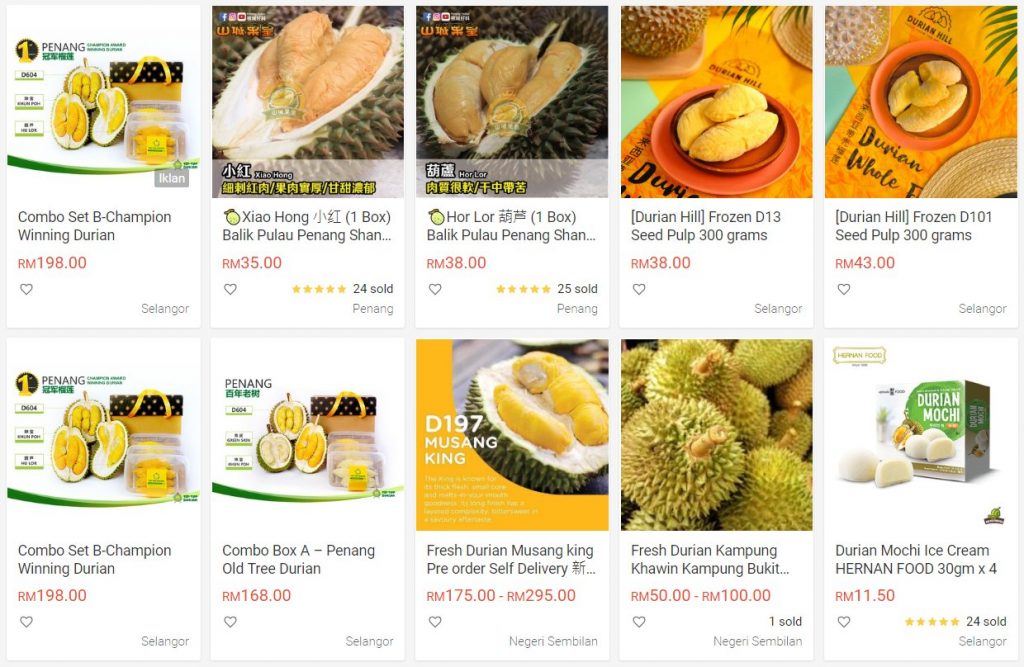
Task: Open the Xiao Hong durian product card
Action: click(x=307, y=102)
